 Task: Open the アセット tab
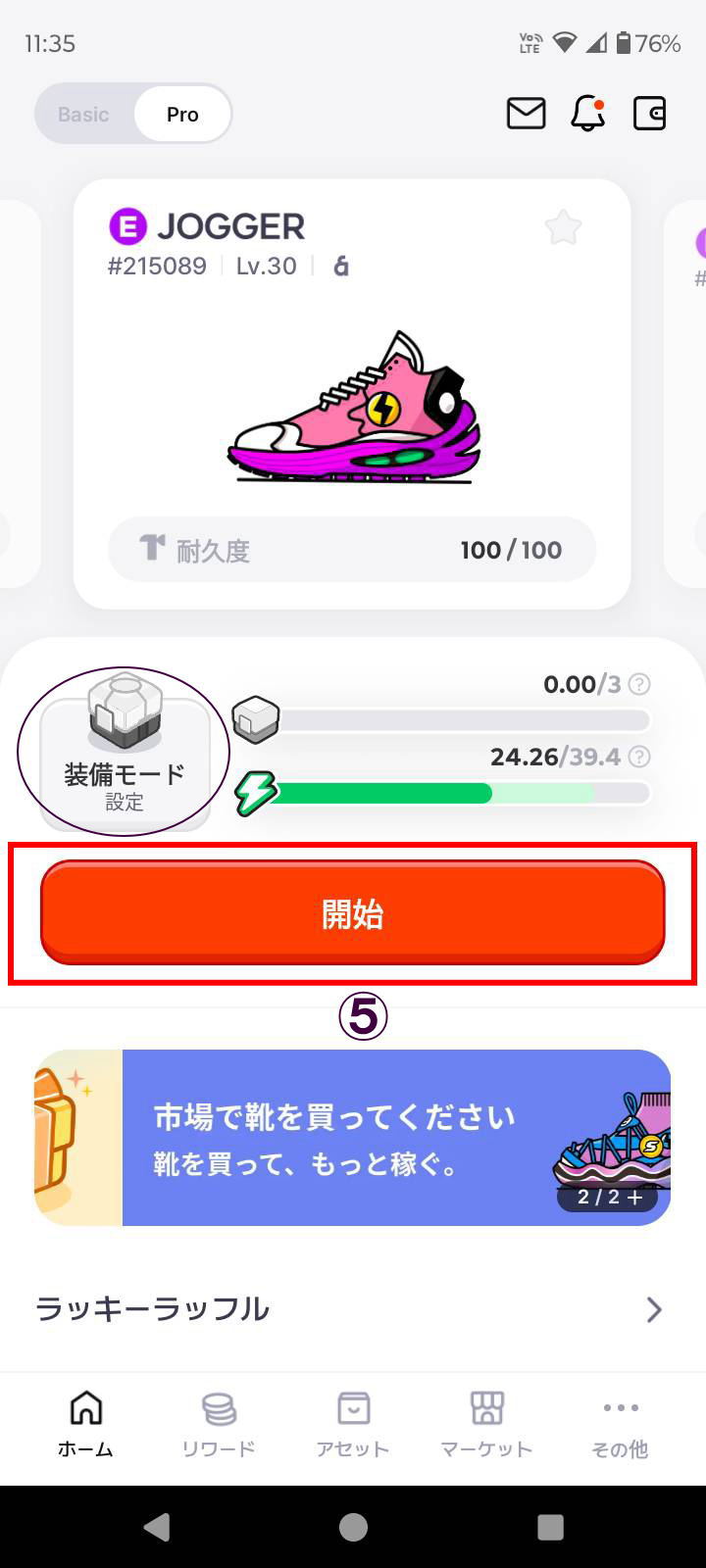tap(353, 1425)
